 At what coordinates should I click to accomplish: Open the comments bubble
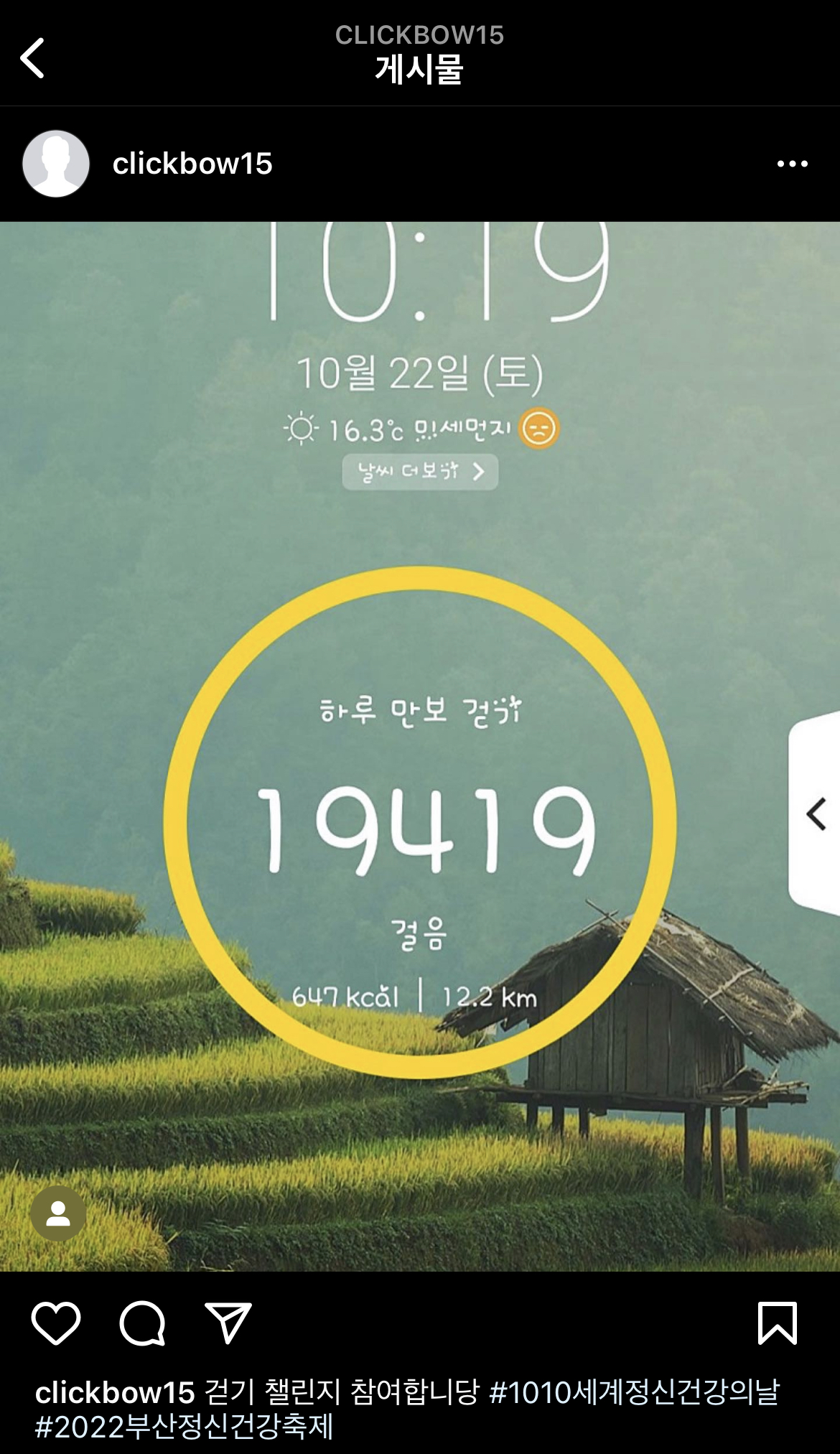point(142,1322)
